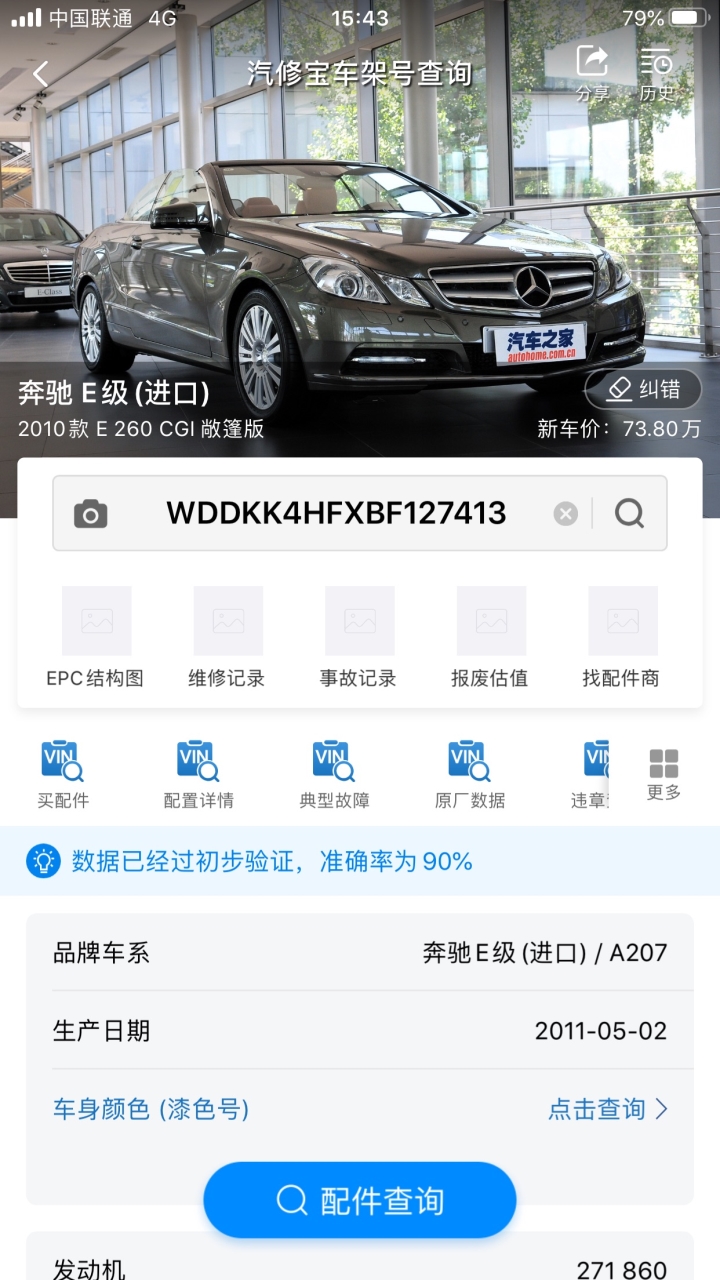
Task: Show more tools via 更多
Action: [664, 775]
